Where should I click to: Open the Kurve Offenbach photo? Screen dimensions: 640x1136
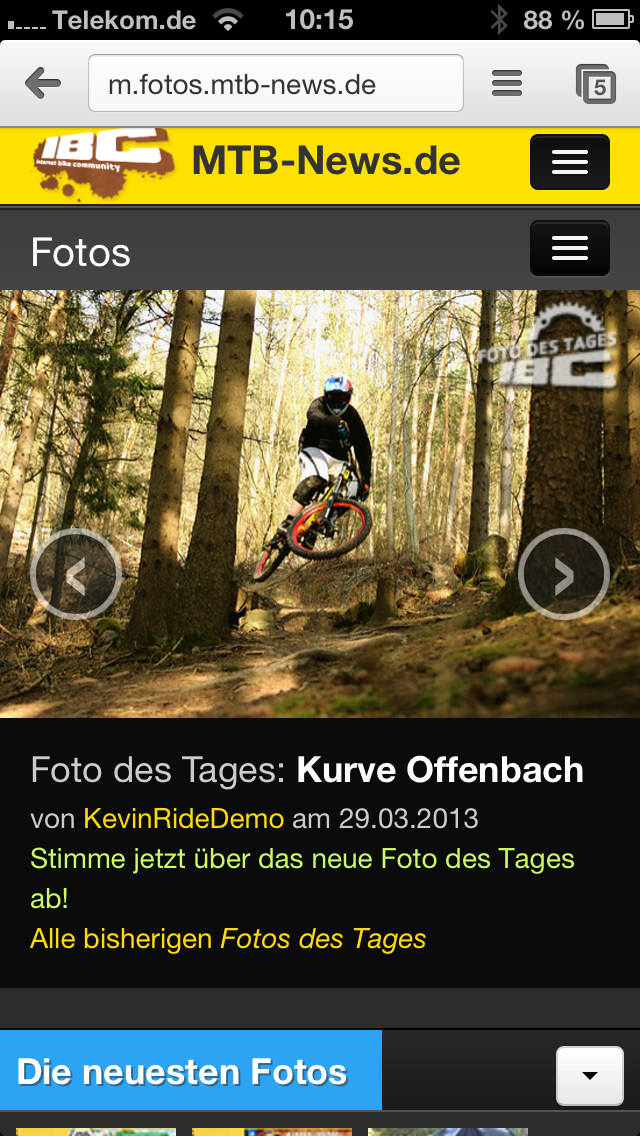click(440, 771)
